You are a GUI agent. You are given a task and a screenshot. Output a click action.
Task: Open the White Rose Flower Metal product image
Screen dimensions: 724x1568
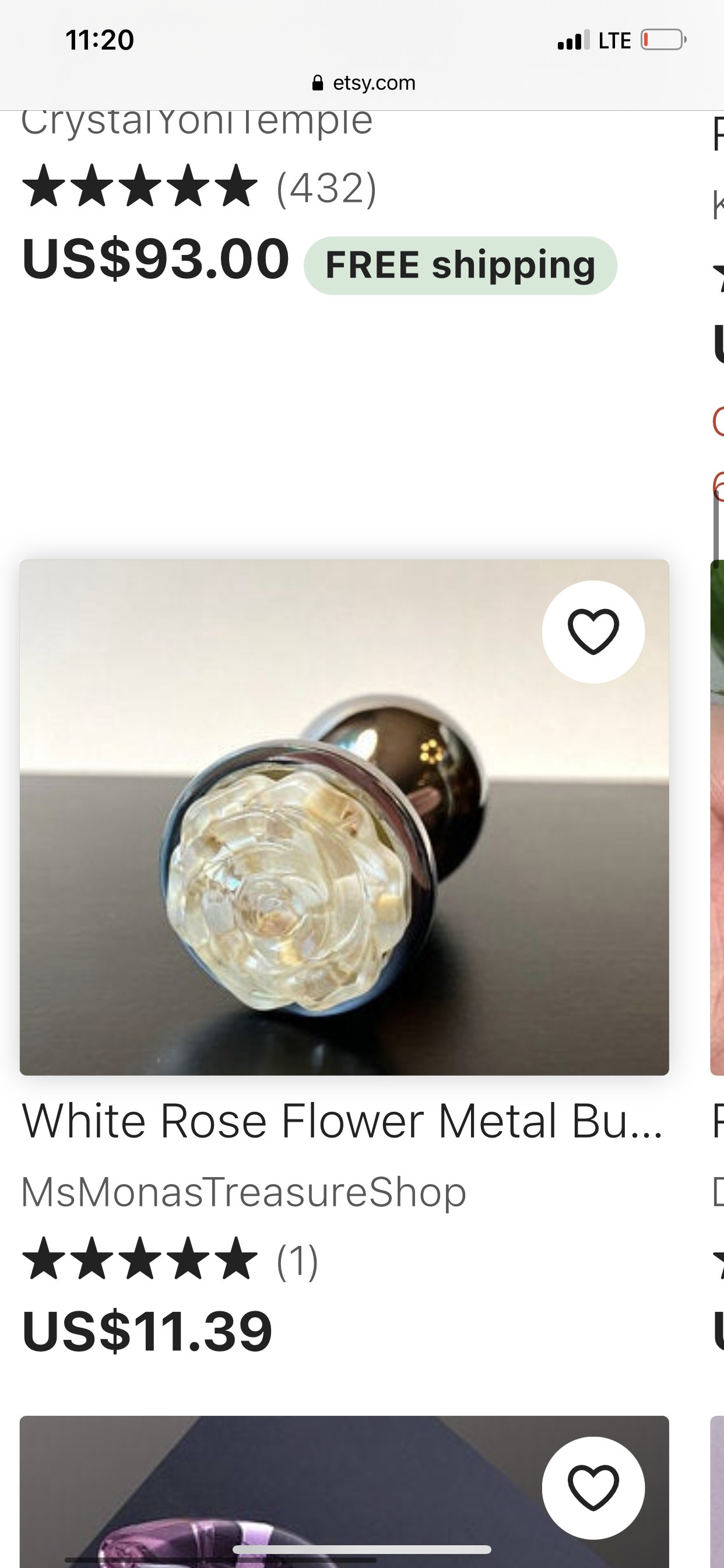point(345,817)
